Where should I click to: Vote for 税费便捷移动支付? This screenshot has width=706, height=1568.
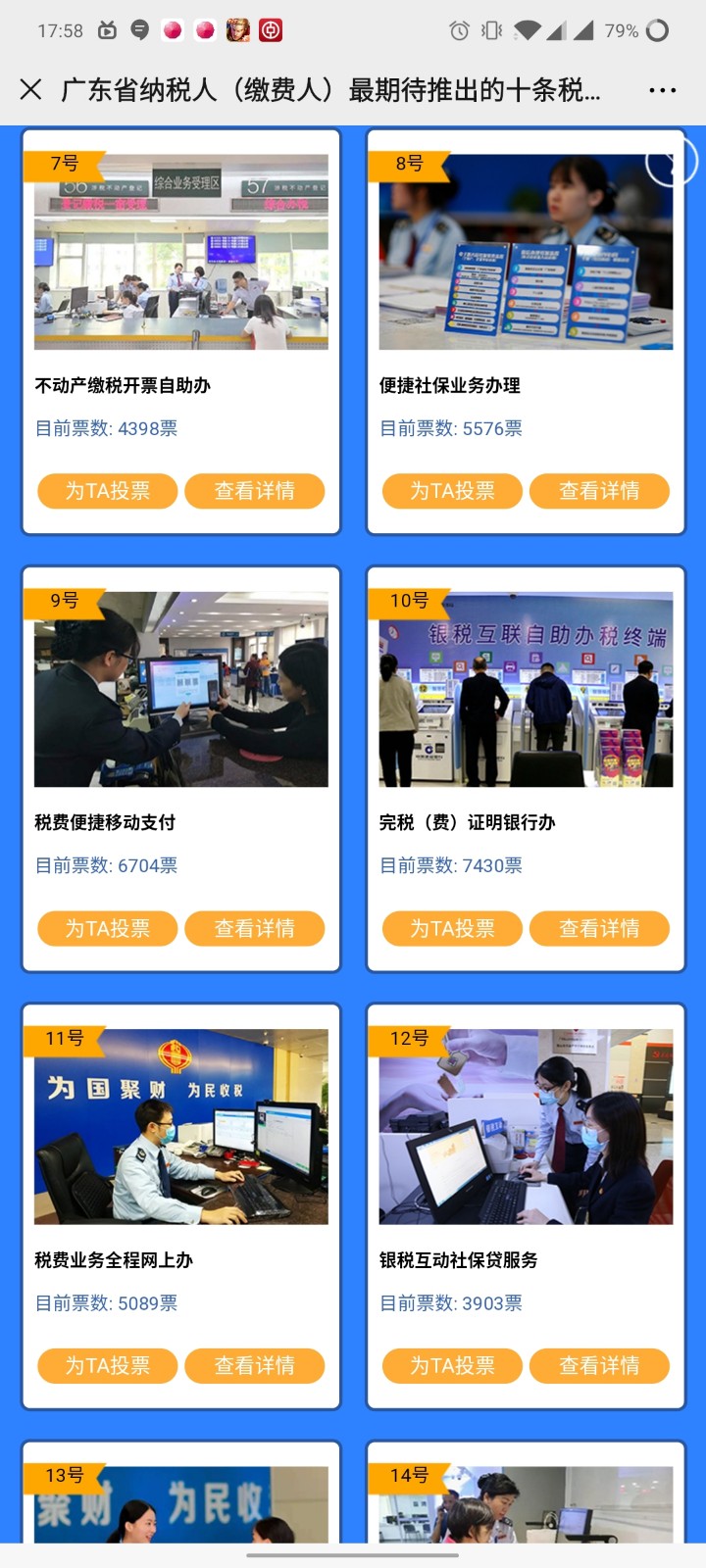pyautogui.click(x=108, y=928)
